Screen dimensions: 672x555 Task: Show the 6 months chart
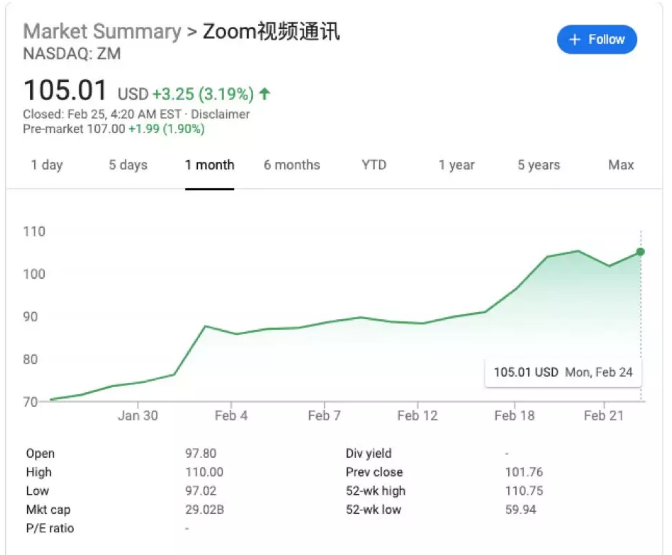click(292, 165)
